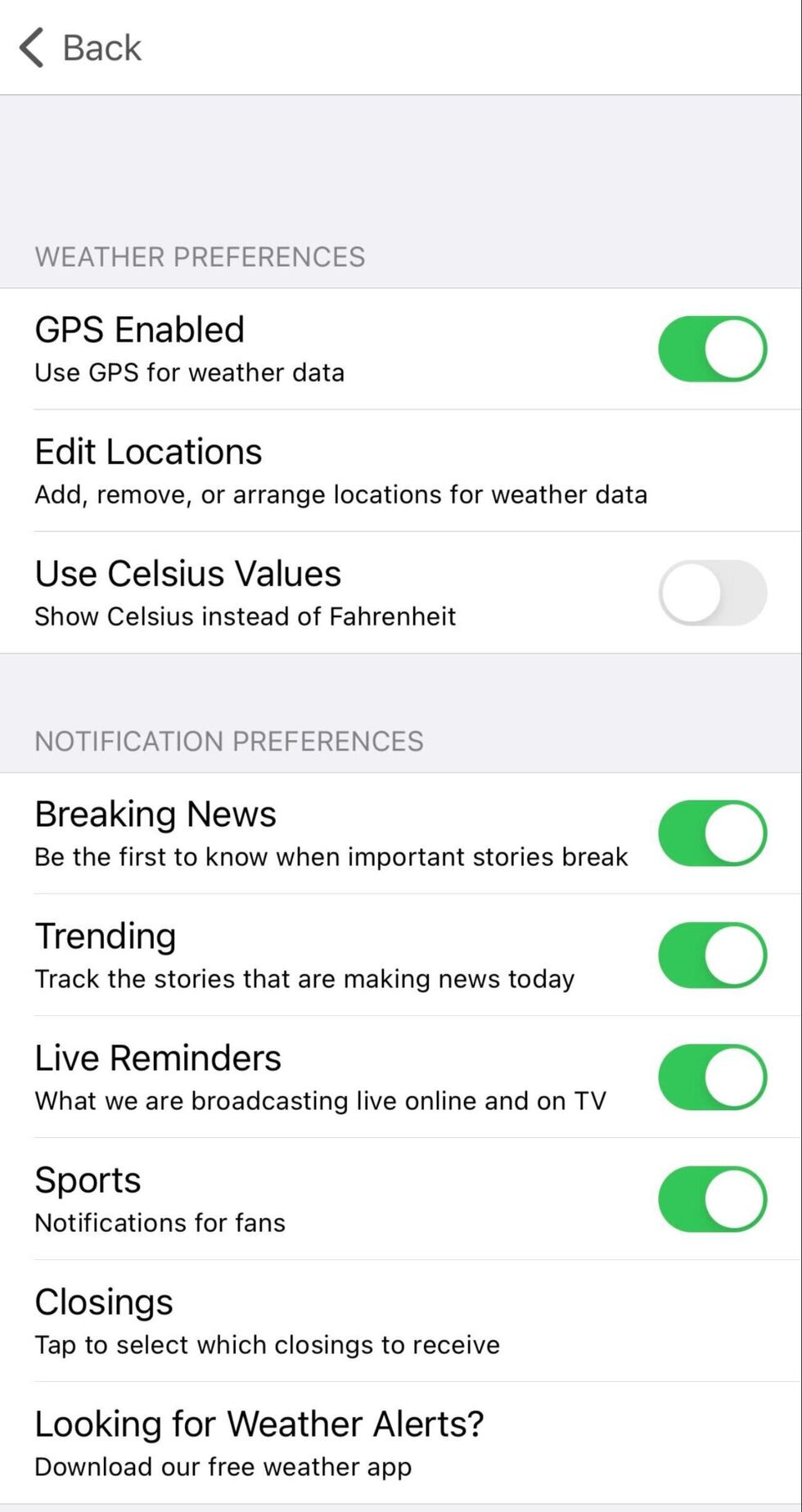Tap the Live Reminders row title
The height and width of the screenshot is (1512, 802).
(x=157, y=1058)
